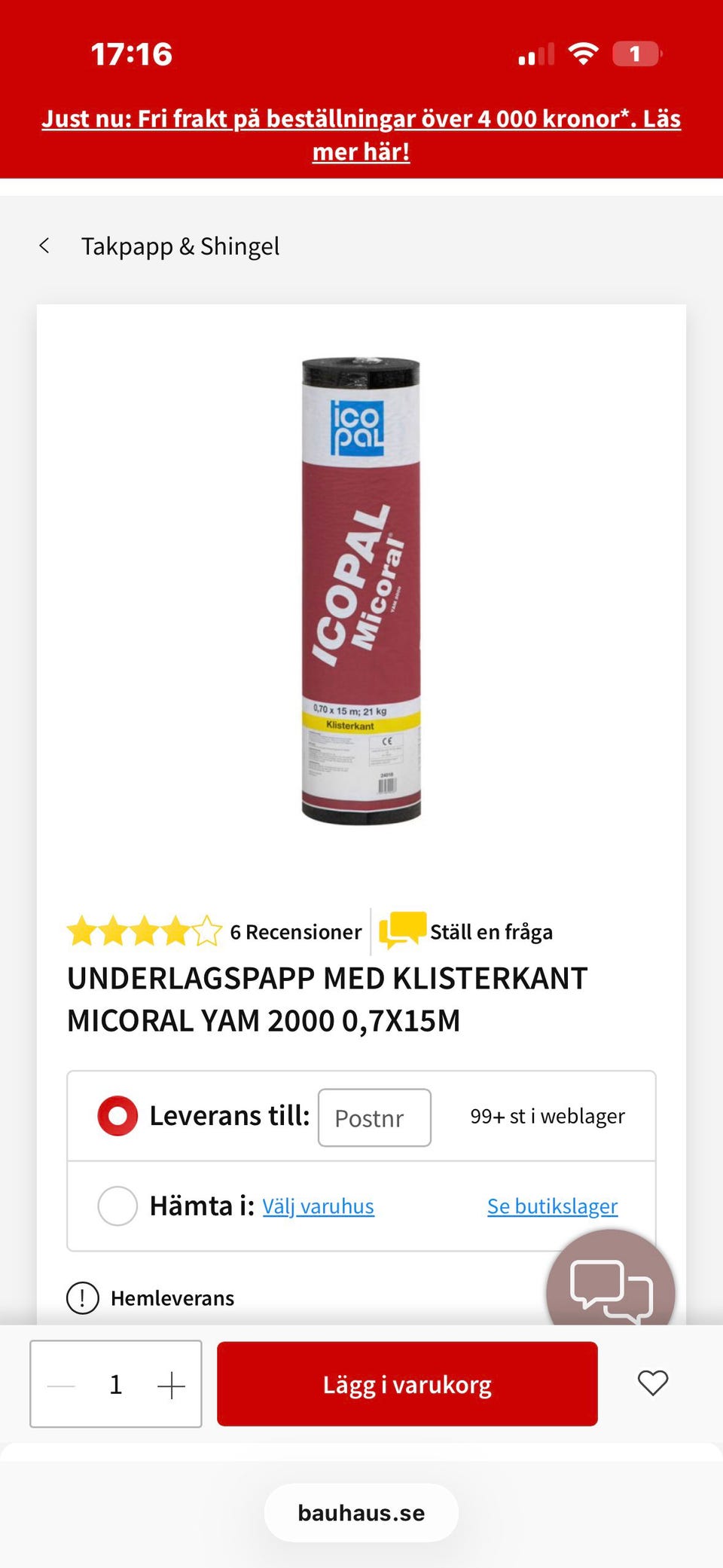The width and height of the screenshot is (723, 1568).
Task: Go back using the chevron arrow
Action: coord(45,244)
